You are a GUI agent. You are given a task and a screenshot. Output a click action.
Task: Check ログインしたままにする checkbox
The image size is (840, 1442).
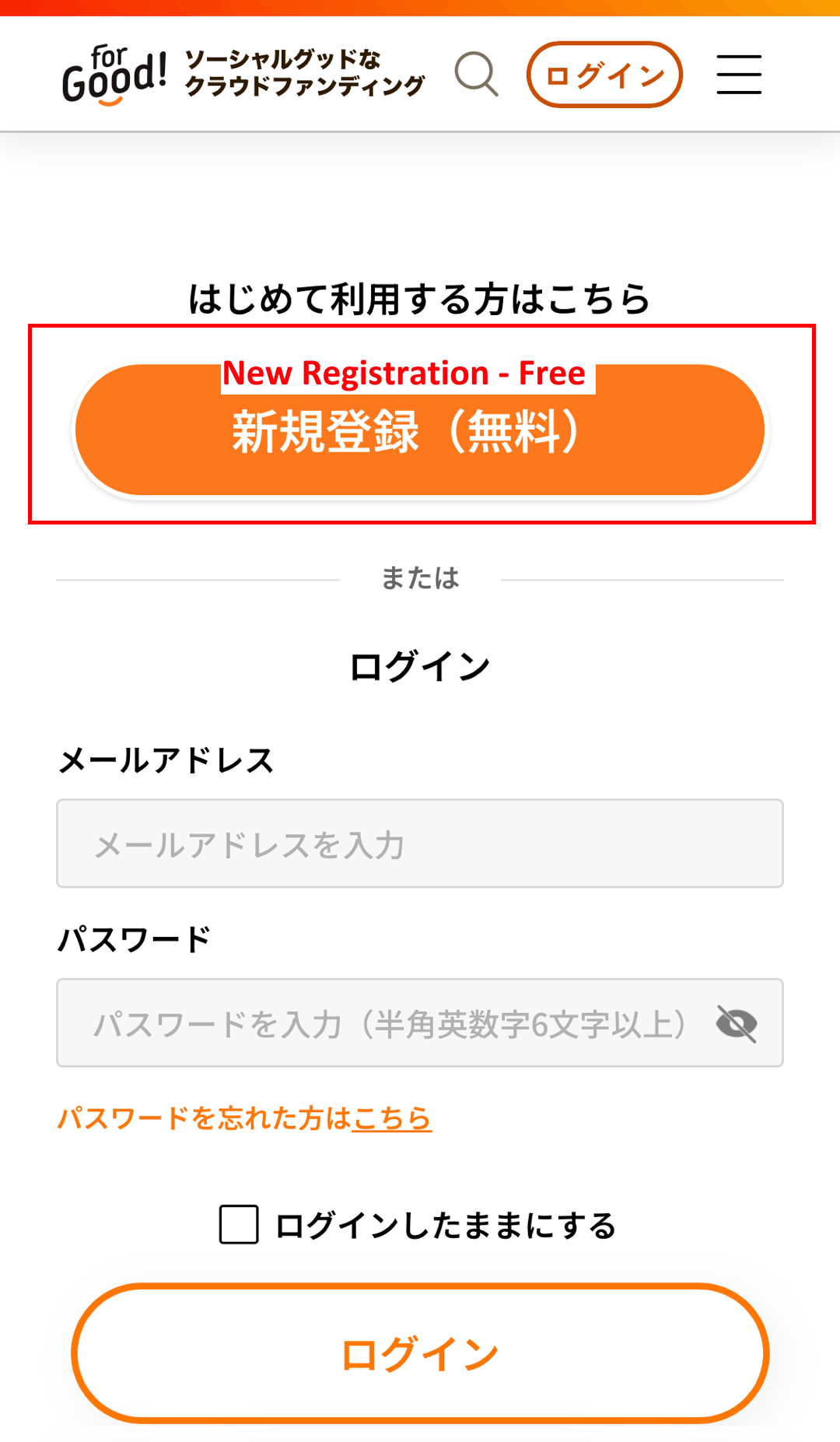click(x=239, y=1224)
